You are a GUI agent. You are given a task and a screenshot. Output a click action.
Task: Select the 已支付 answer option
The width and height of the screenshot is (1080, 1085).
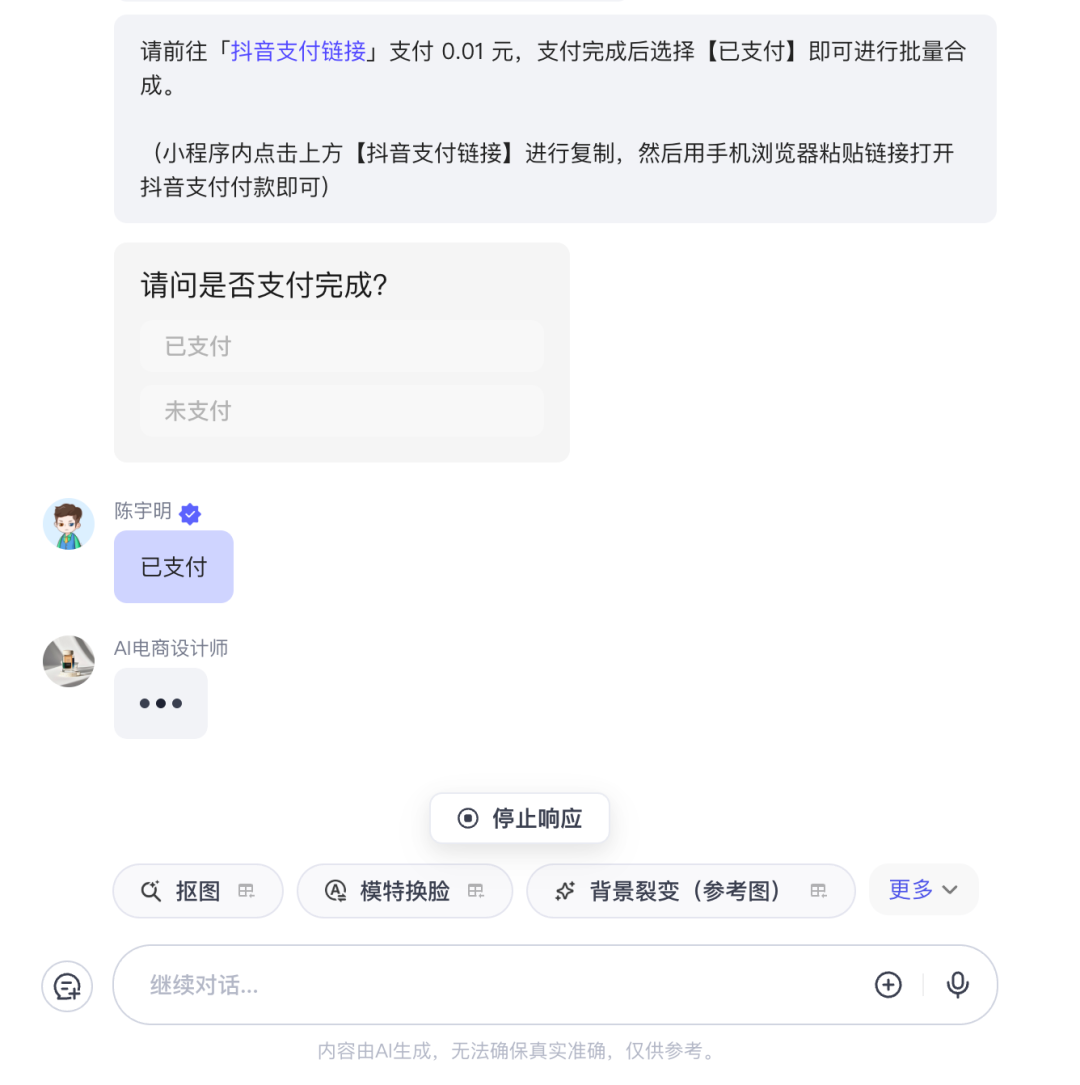click(x=341, y=347)
